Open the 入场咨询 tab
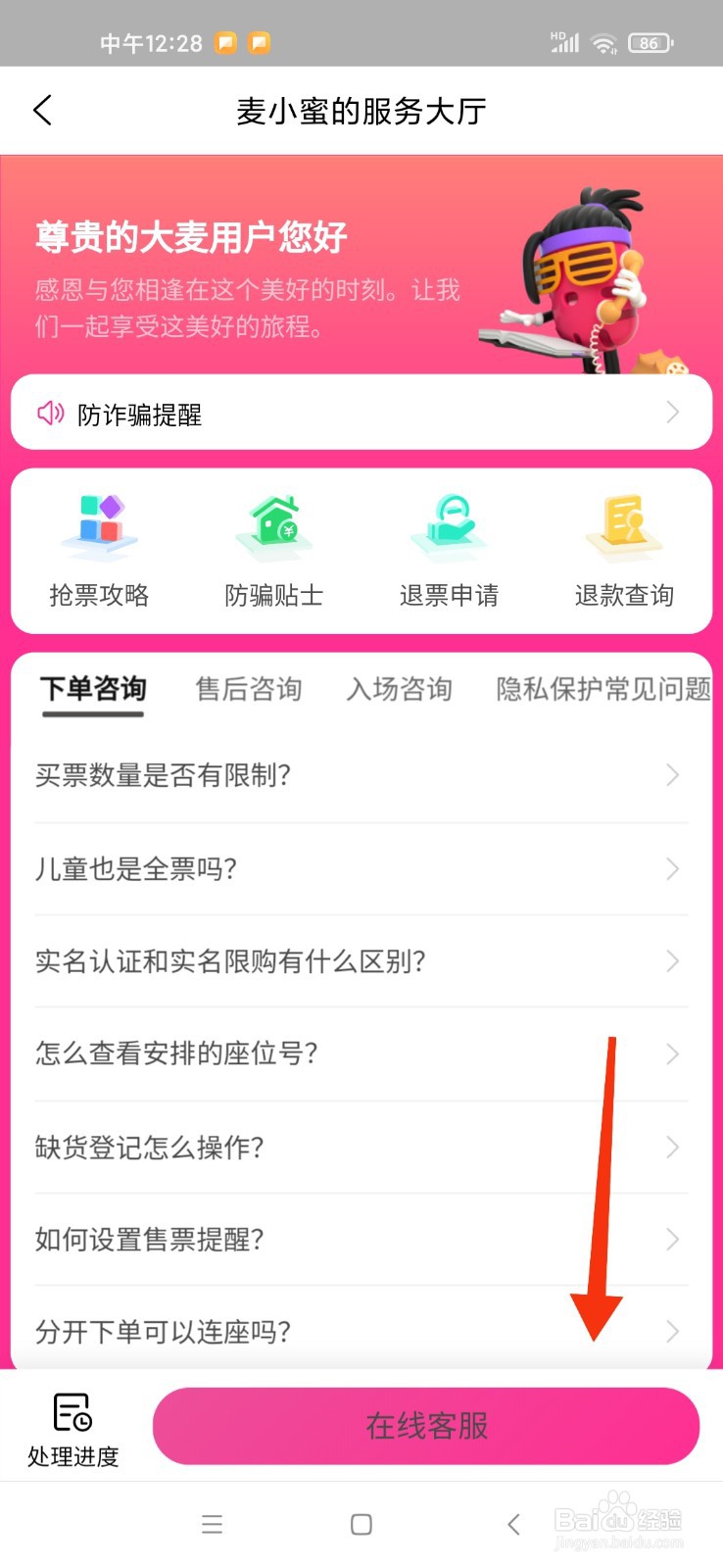 [x=398, y=689]
